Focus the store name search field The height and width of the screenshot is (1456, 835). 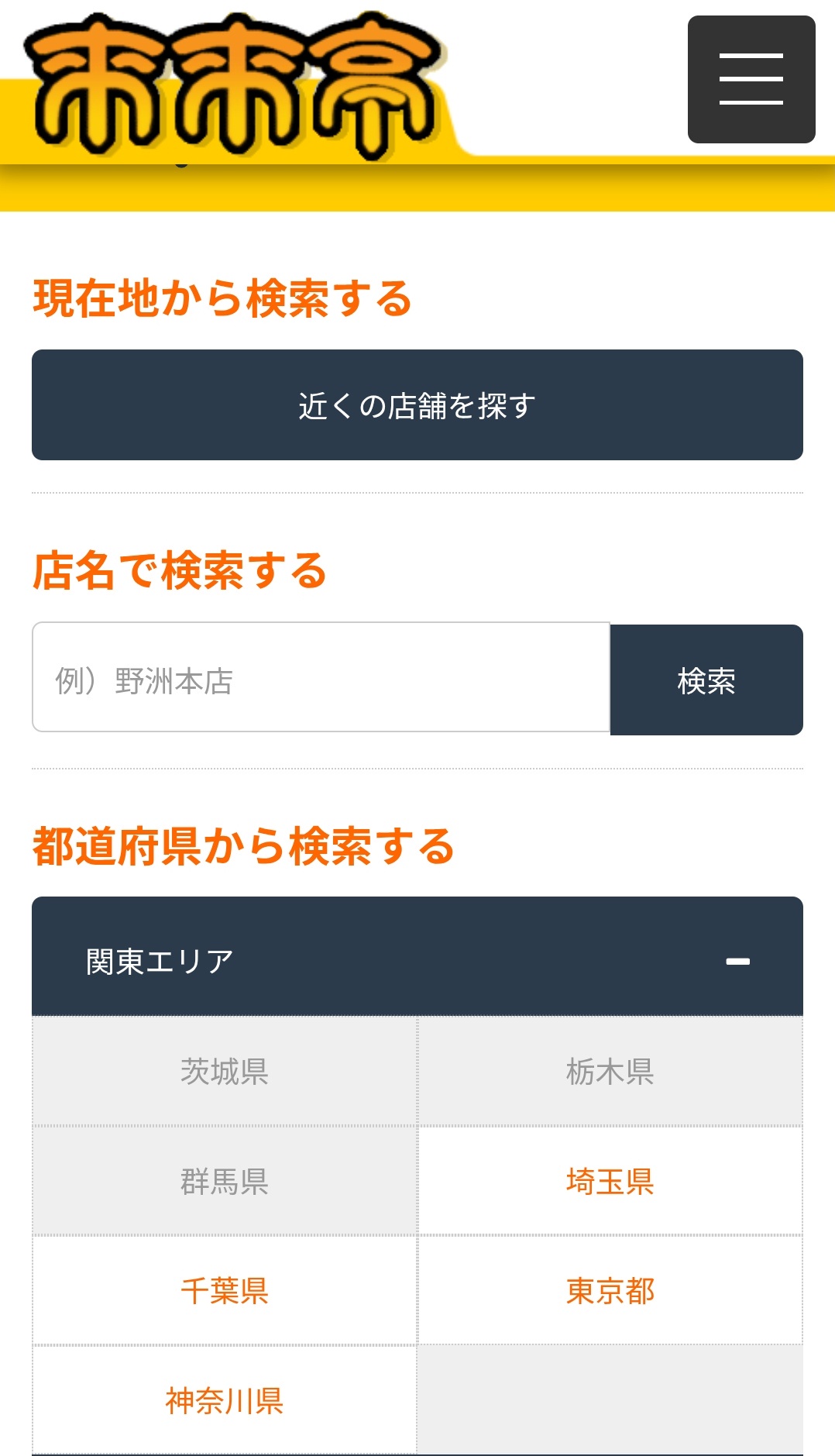321,677
